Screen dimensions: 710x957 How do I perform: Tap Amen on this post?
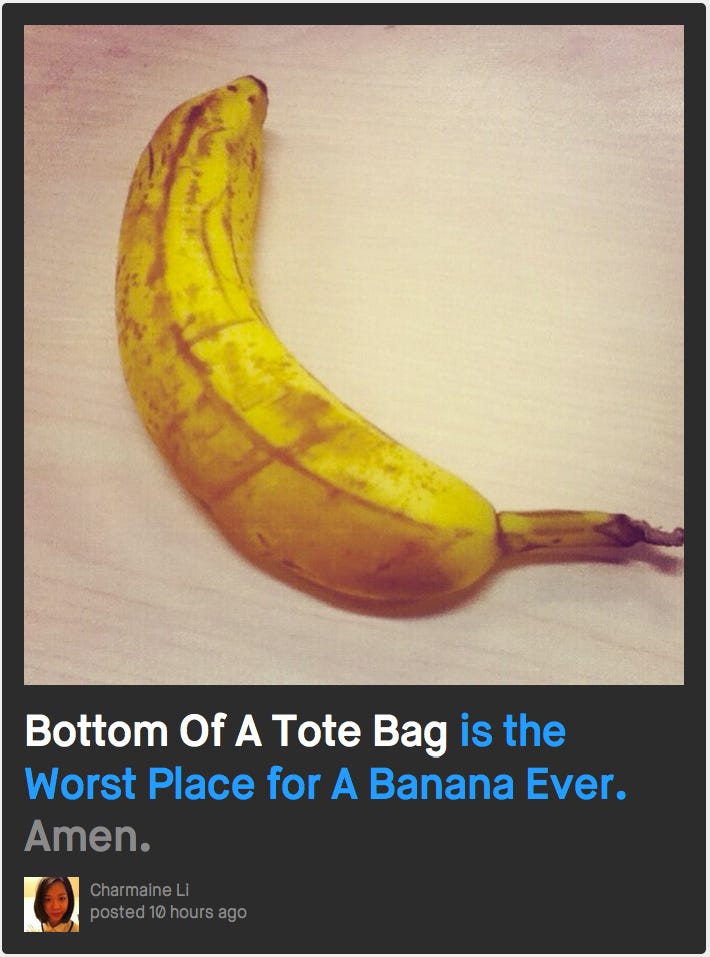pyautogui.click(x=85, y=835)
